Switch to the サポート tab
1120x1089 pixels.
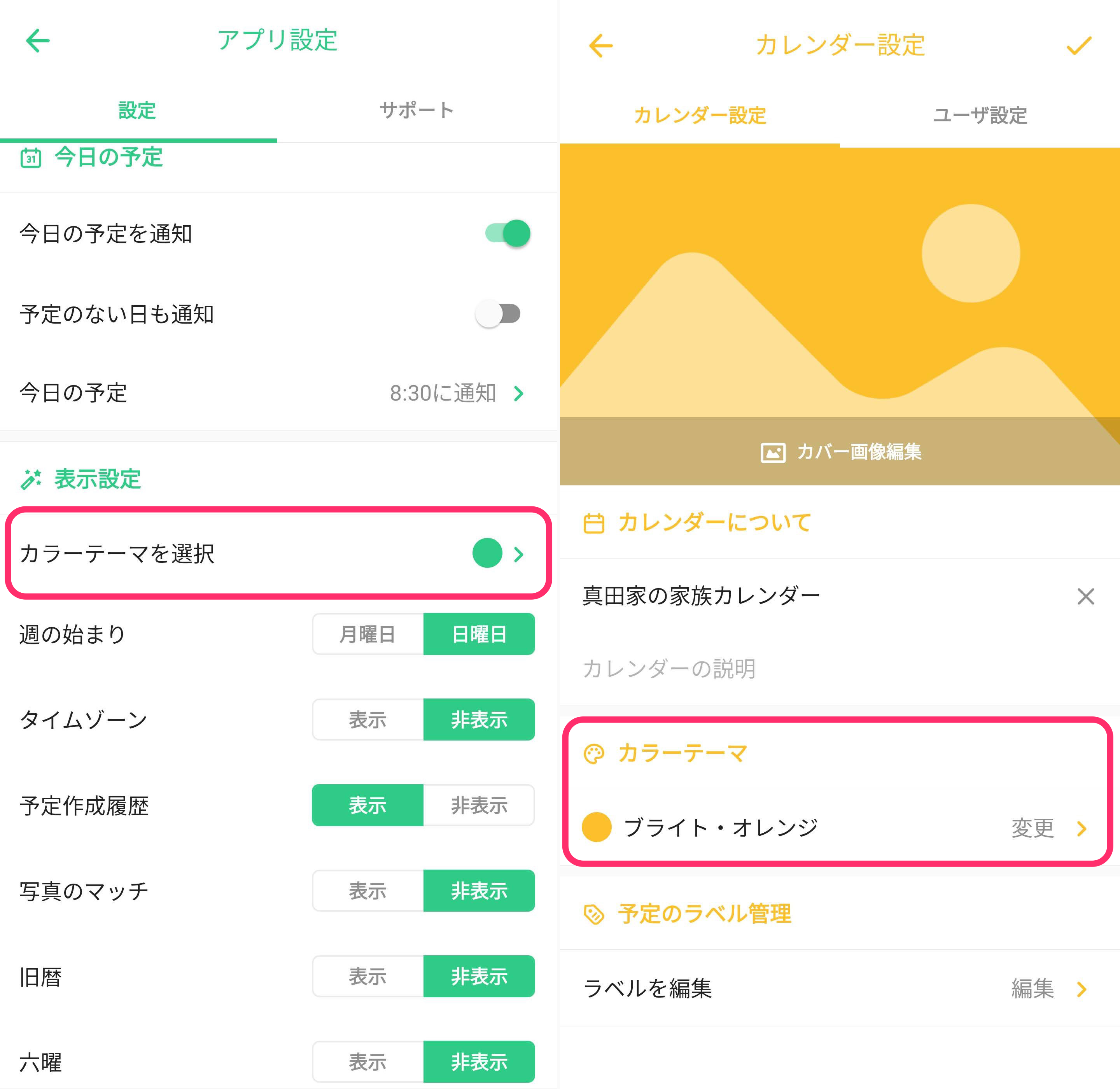(x=416, y=110)
